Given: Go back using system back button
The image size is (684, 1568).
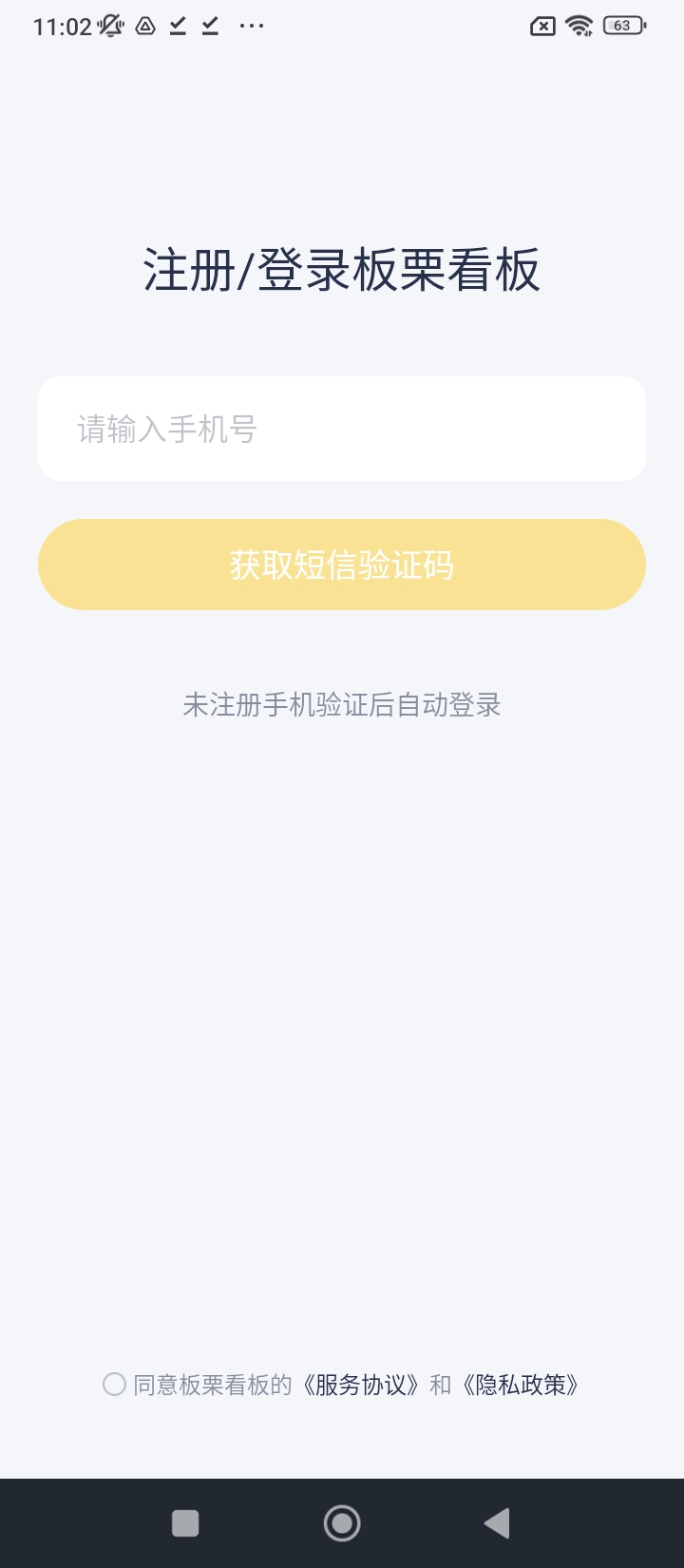Looking at the screenshot, I should tap(497, 1523).
